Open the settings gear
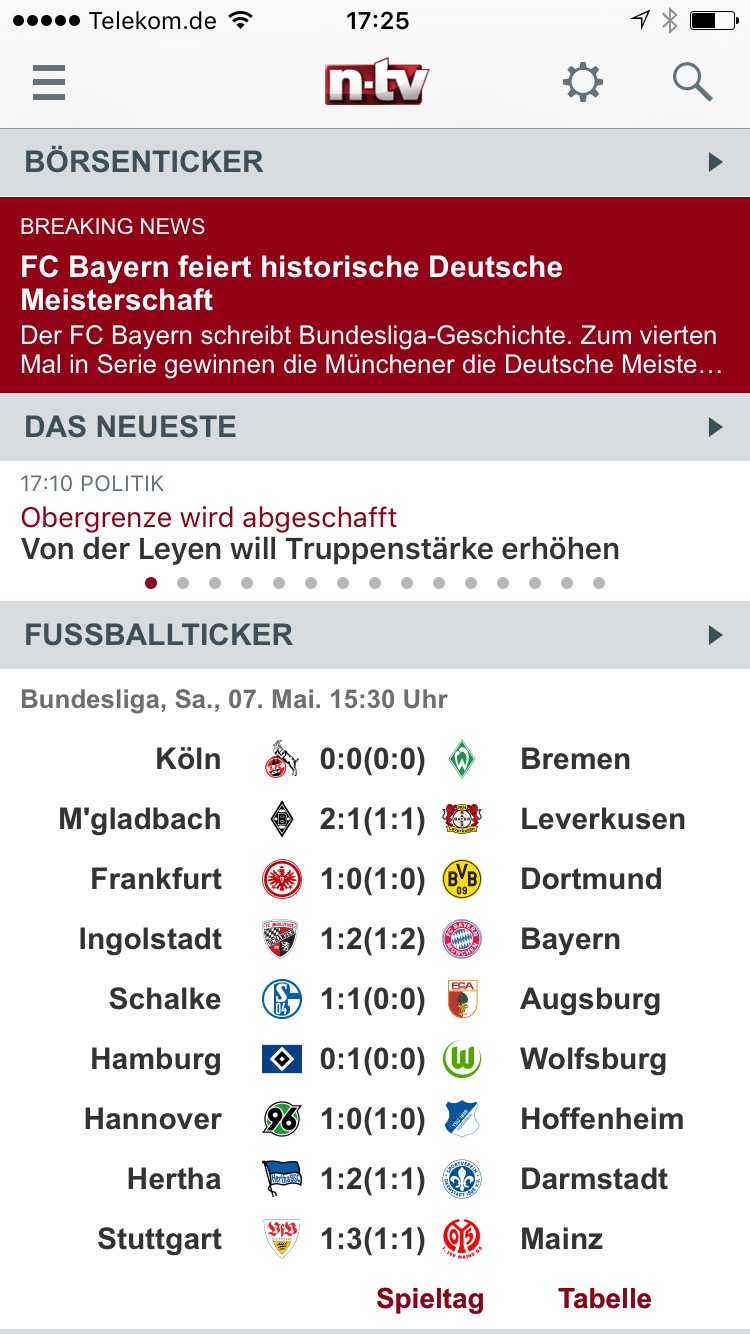This screenshot has width=750, height=1334. point(582,82)
